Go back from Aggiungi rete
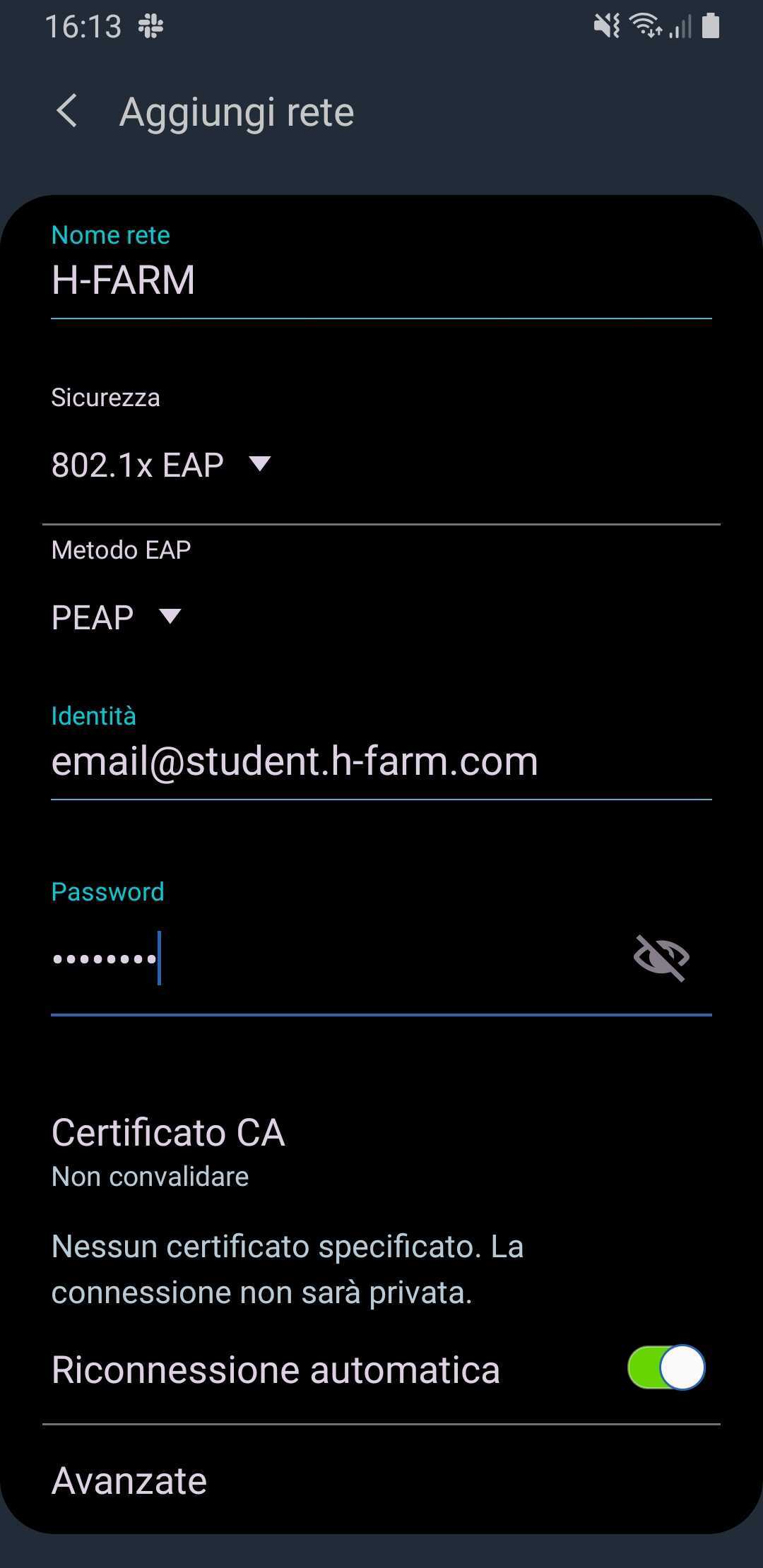 pyautogui.click(x=67, y=112)
